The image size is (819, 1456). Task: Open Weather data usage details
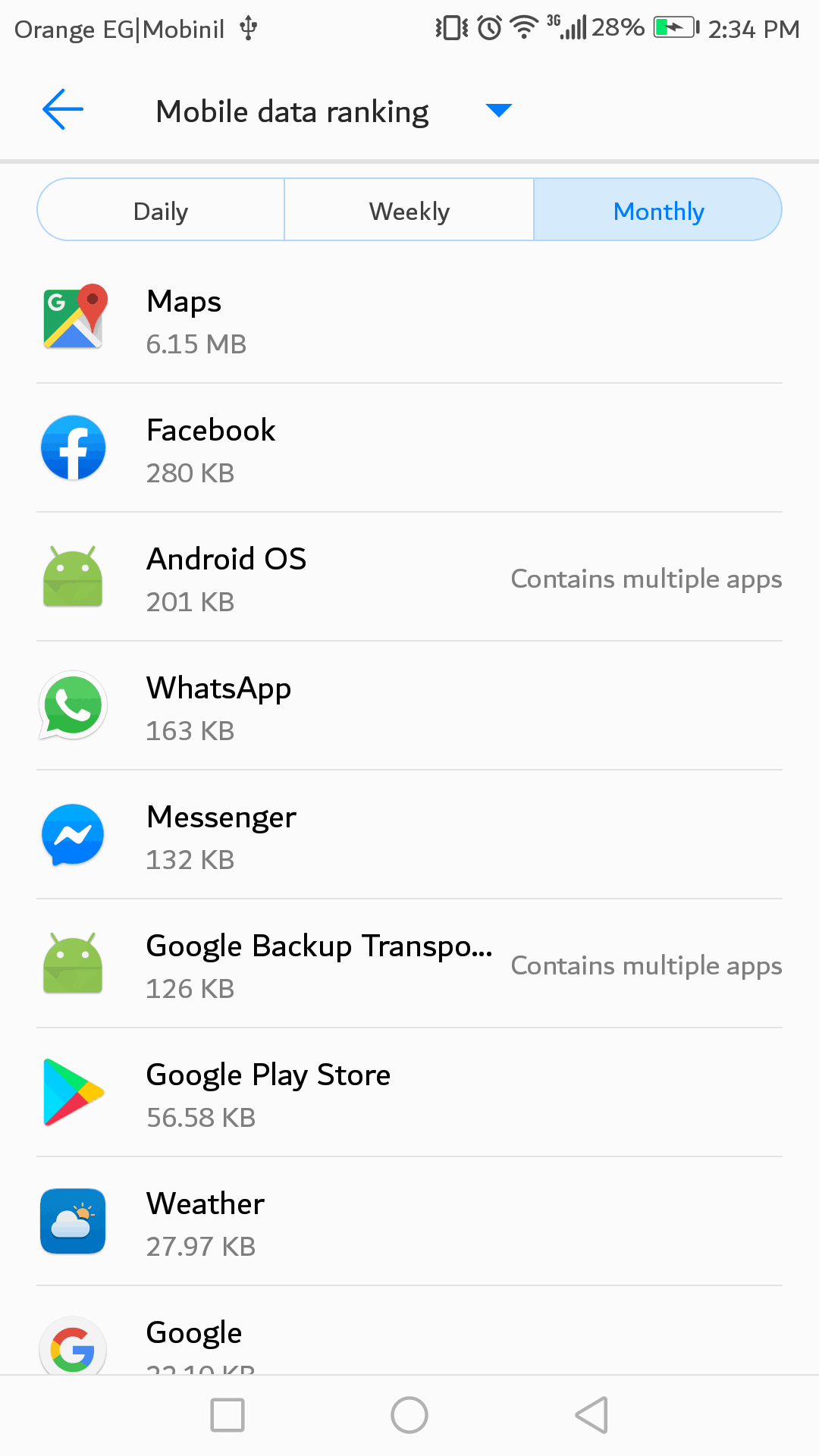tap(409, 1222)
